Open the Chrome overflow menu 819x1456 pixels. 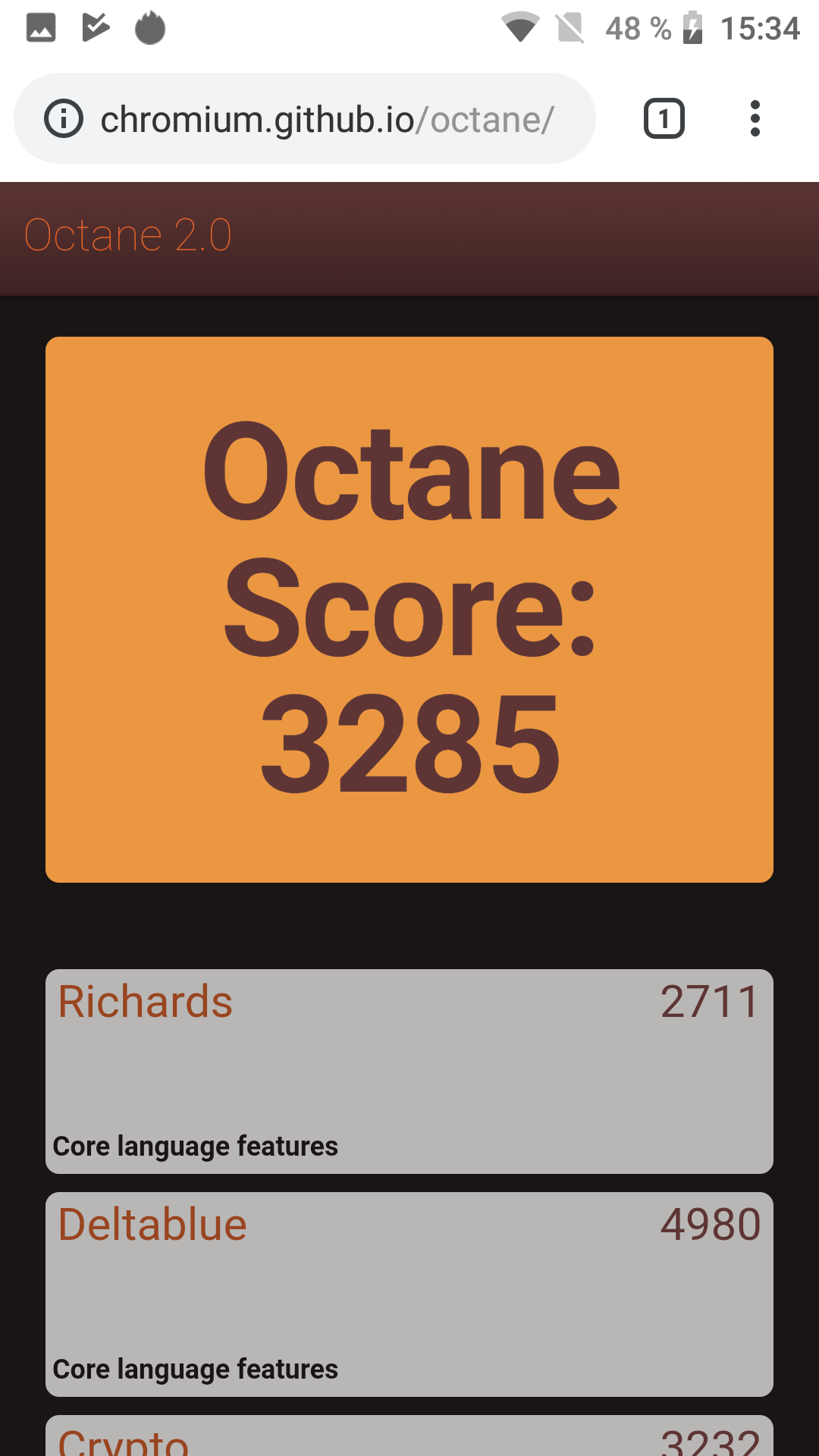(x=755, y=119)
